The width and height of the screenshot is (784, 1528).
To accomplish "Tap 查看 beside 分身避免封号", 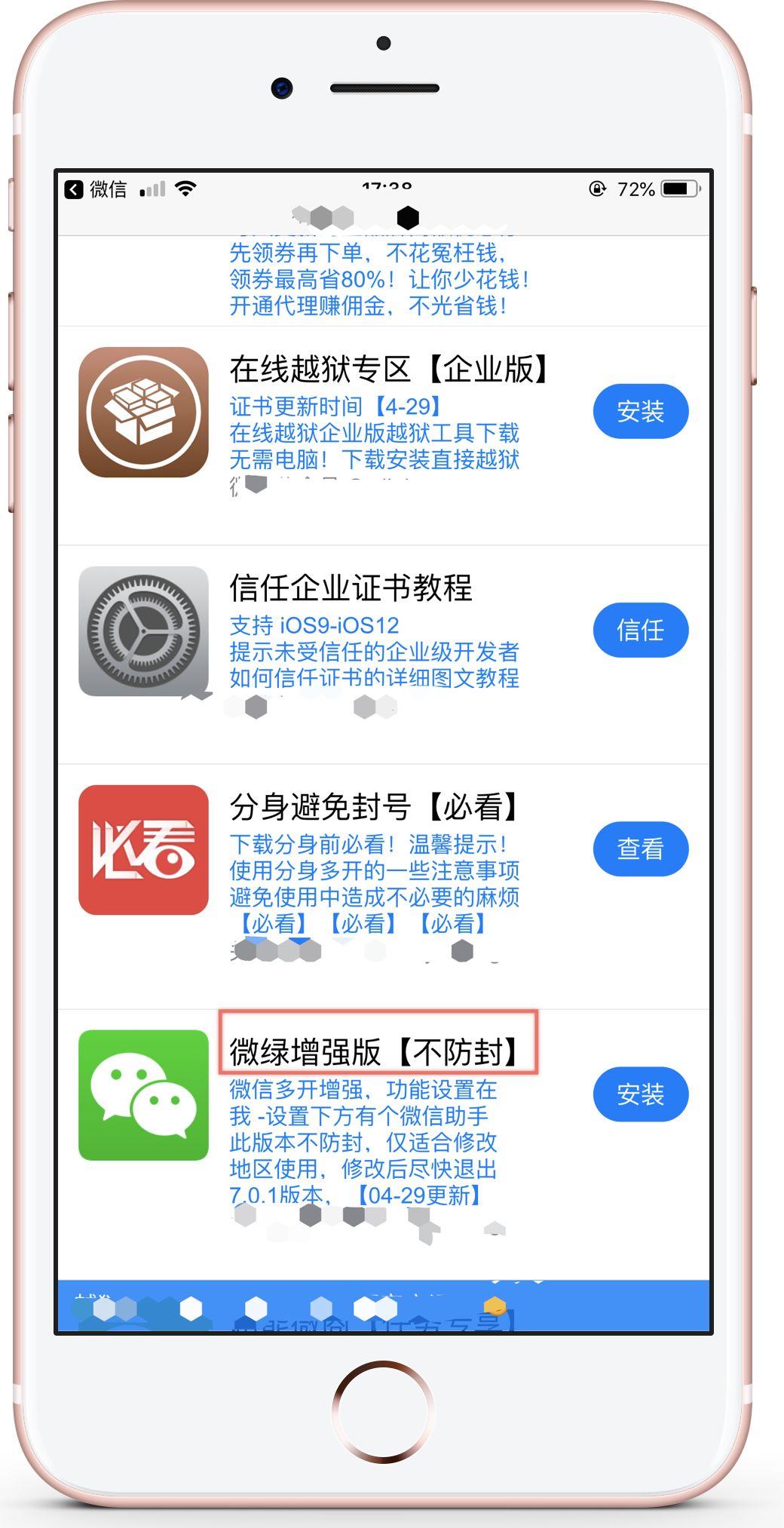I will click(x=640, y=848).
